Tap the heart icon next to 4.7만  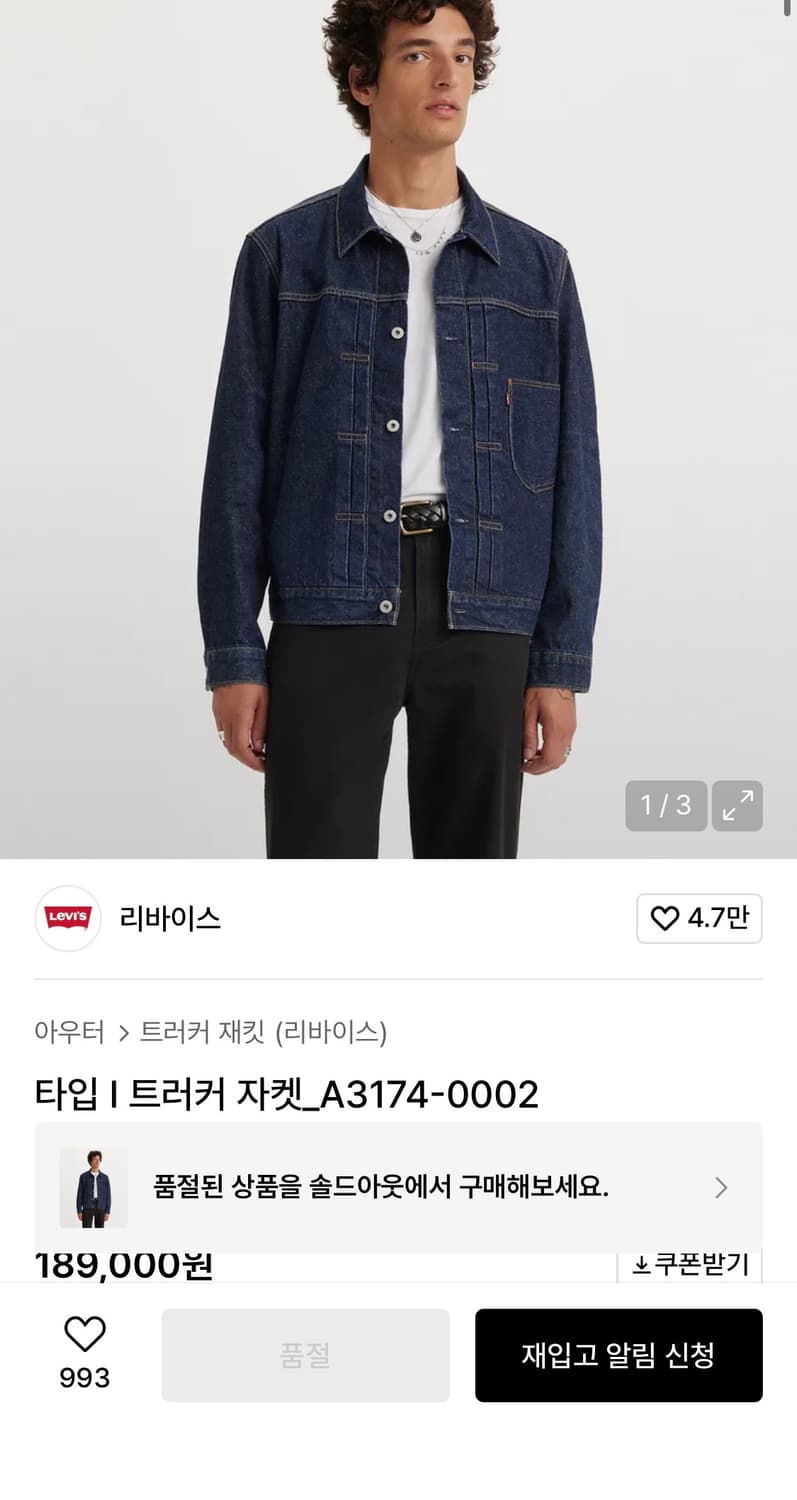coord(665,918)
